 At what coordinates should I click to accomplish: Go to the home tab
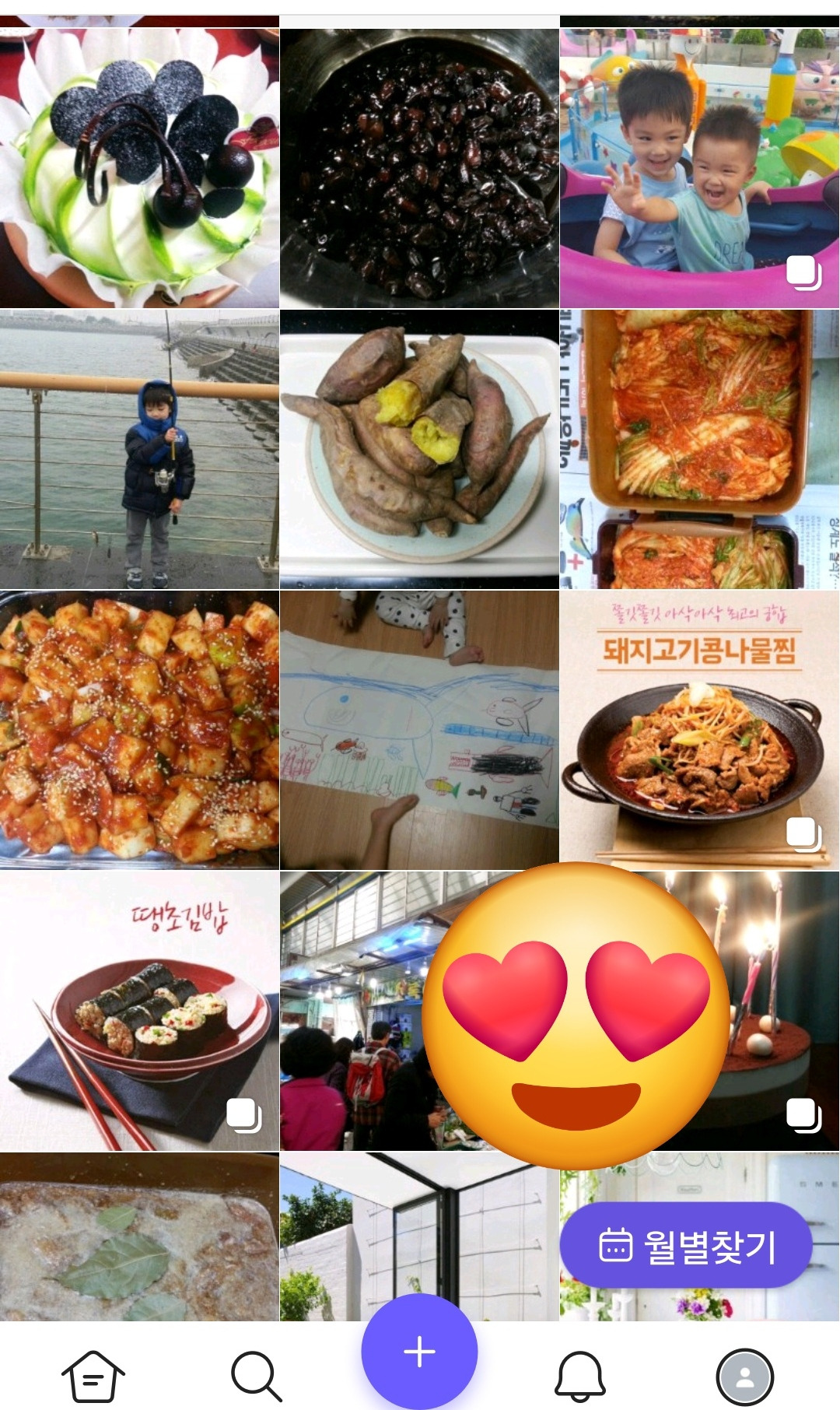tap(93, 1376)
